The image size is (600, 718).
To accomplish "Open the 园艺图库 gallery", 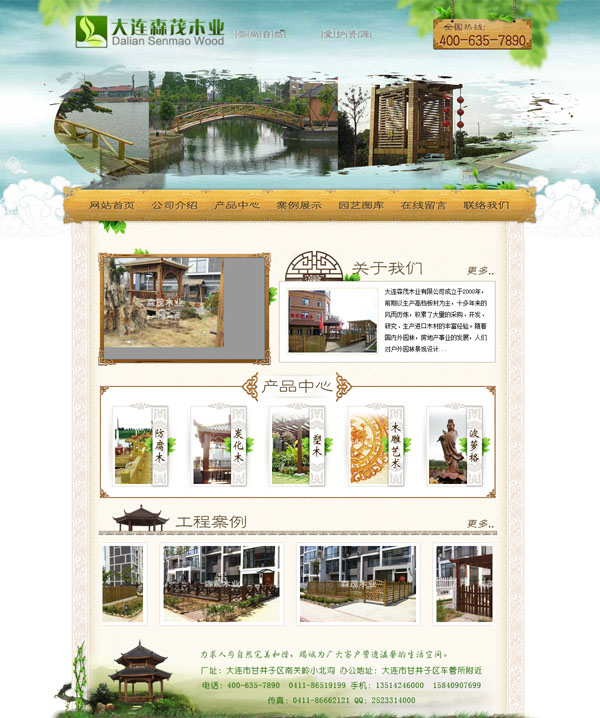I will (x=361, y=205).
